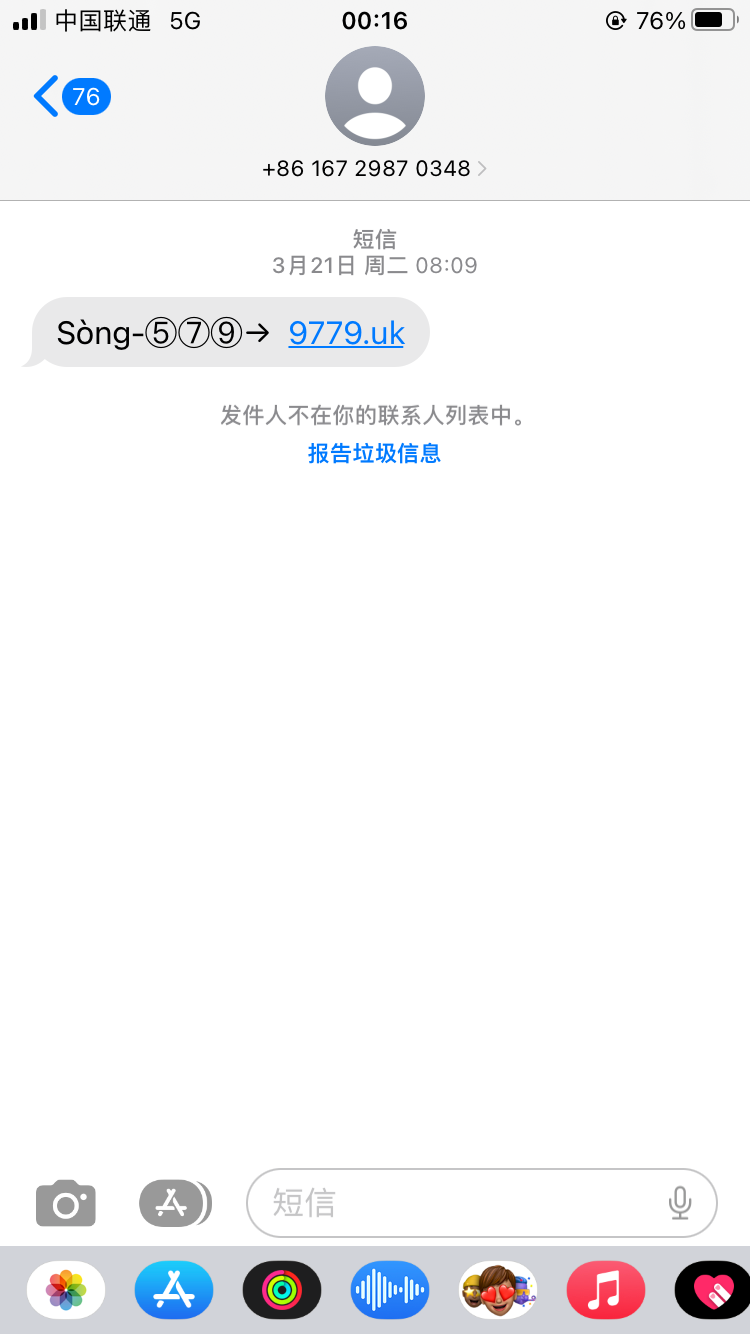Go back to the message list

[x=68, y=97]
